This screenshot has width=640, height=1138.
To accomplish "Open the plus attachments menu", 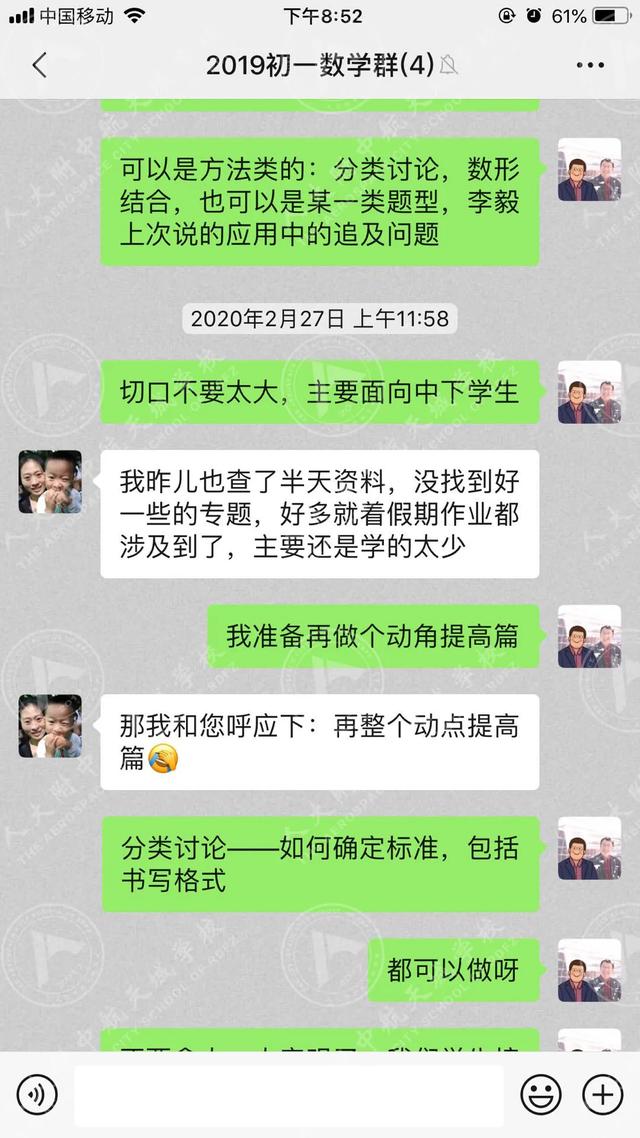I will click(602, 1095).
